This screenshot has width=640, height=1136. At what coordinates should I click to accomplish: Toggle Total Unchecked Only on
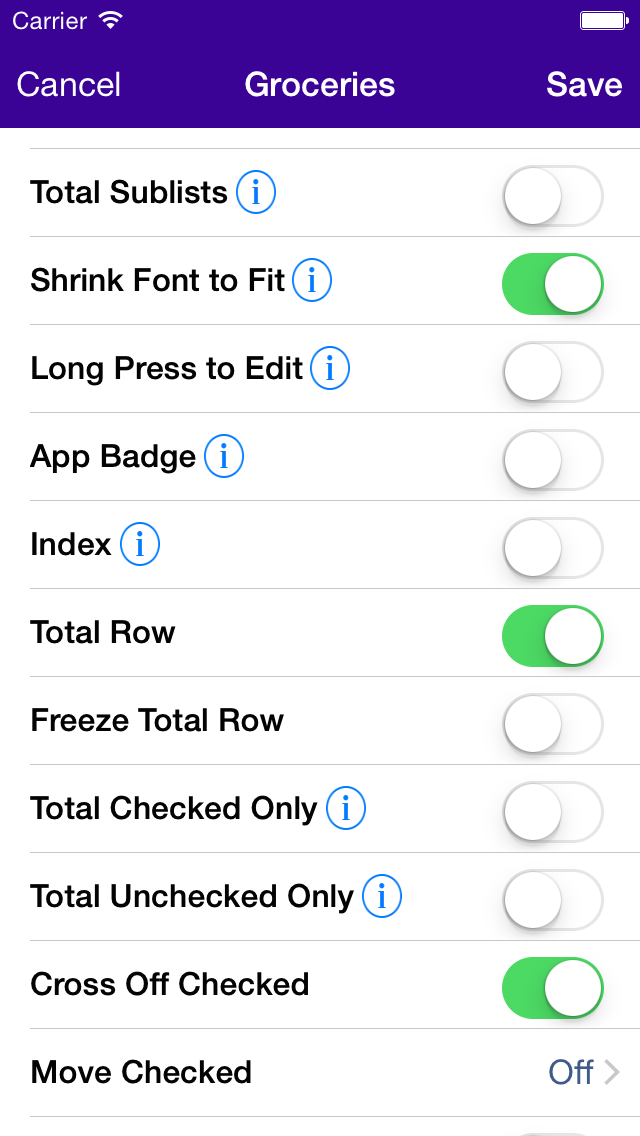point(552,899)
